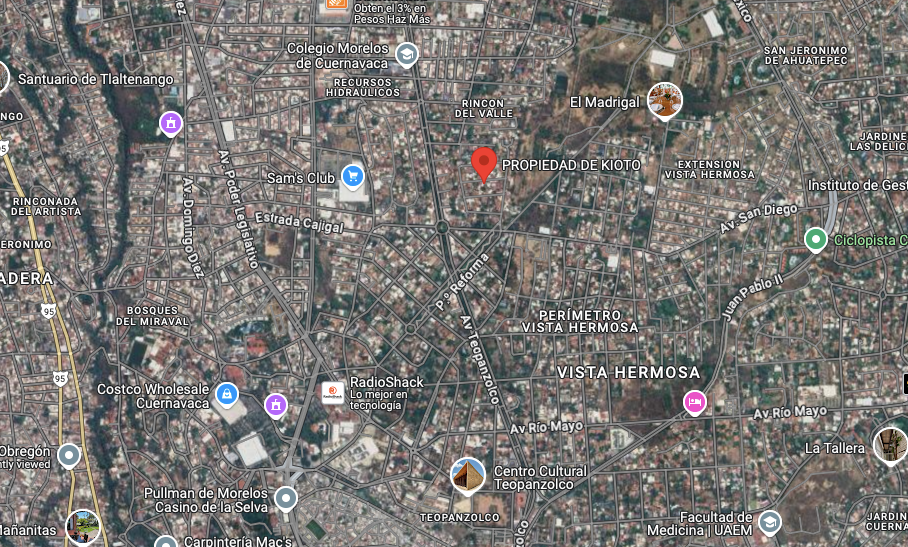Open the RadioShack store marker
908x547 pixels.
click(333, 393)
